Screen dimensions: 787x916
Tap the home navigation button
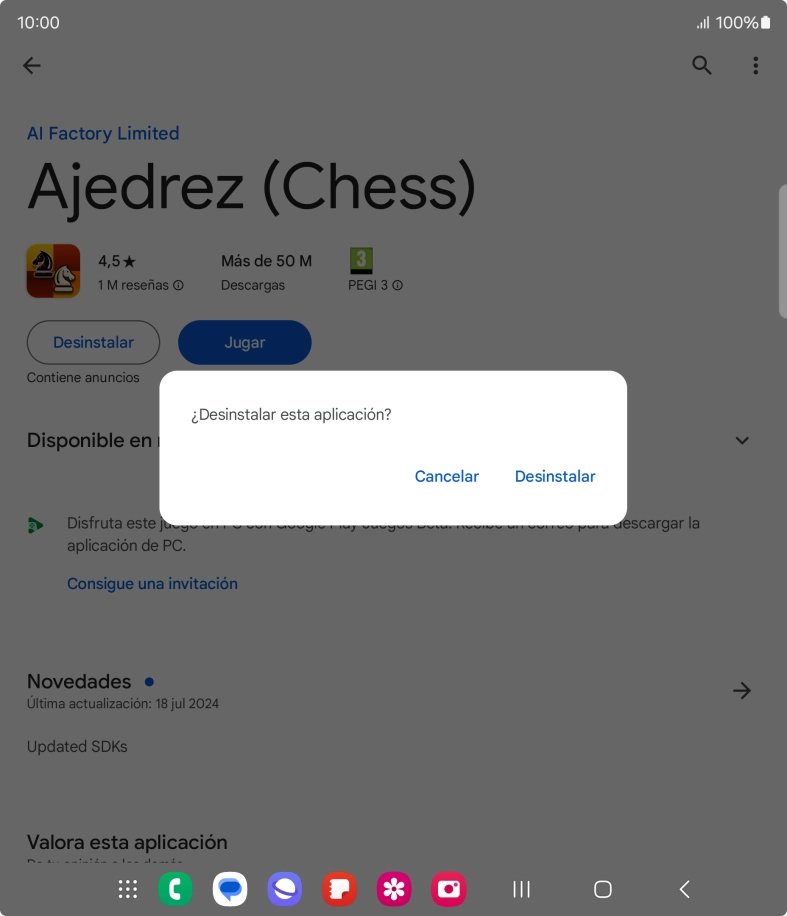point(602,888)
